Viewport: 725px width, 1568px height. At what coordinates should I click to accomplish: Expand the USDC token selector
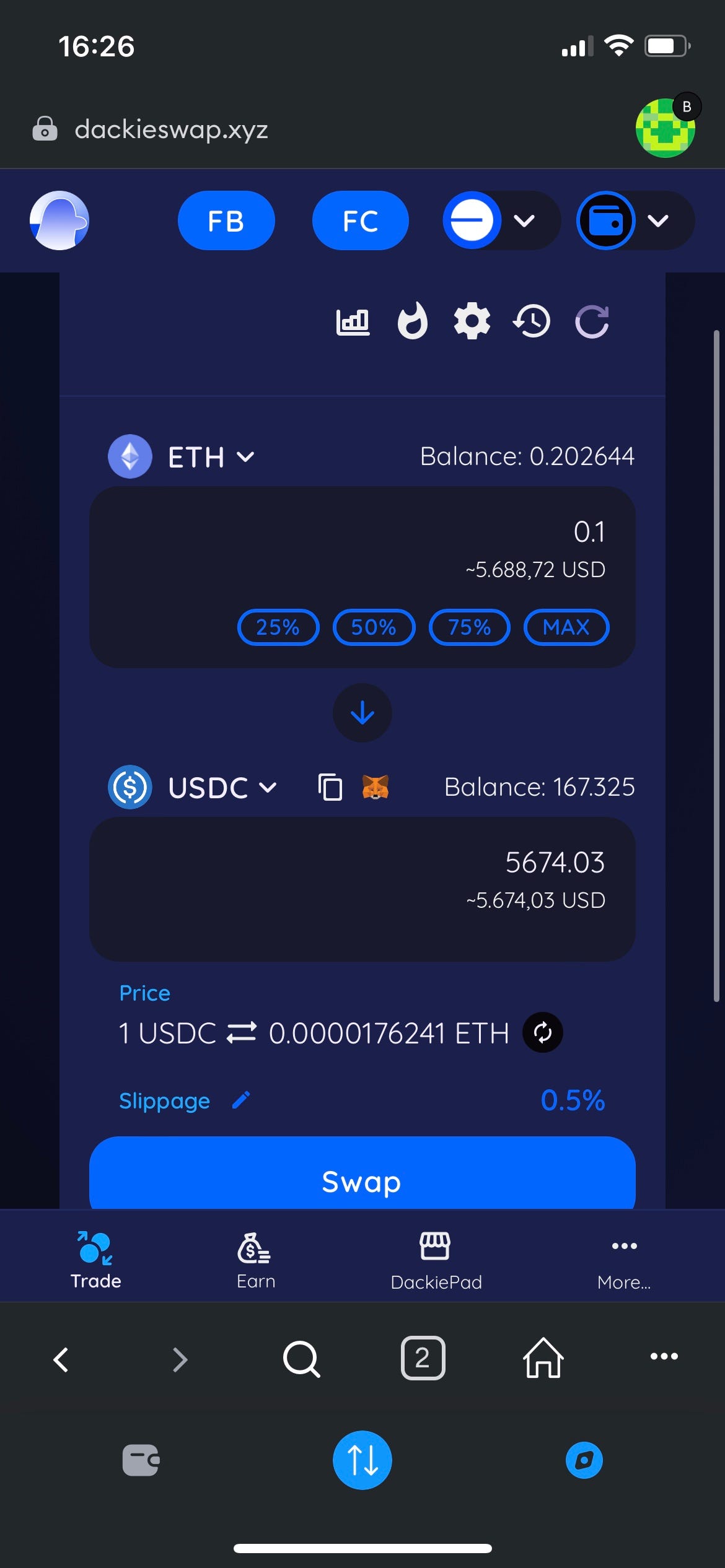pos(222,788)
